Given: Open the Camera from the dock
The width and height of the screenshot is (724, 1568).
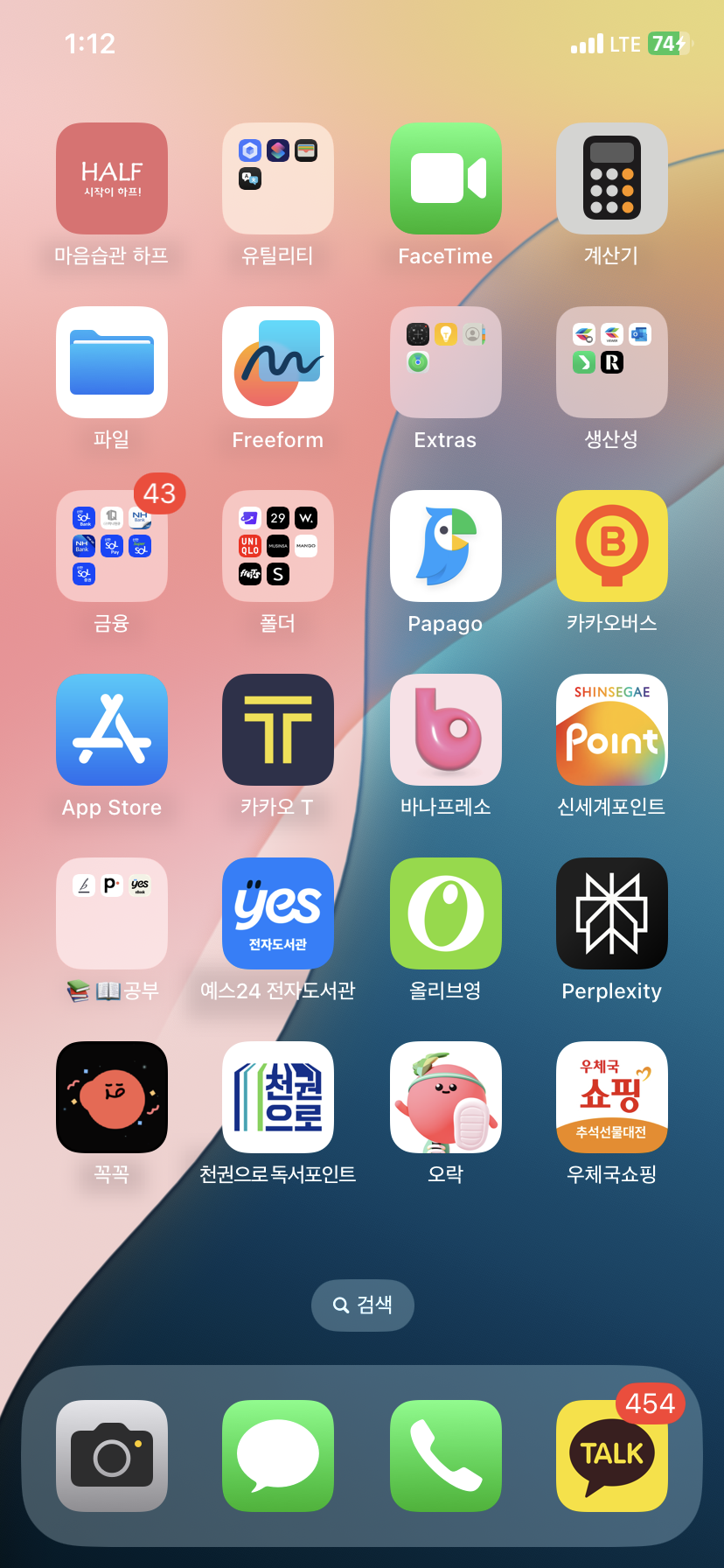Looking at the screenshot, I should [112, 1456].
